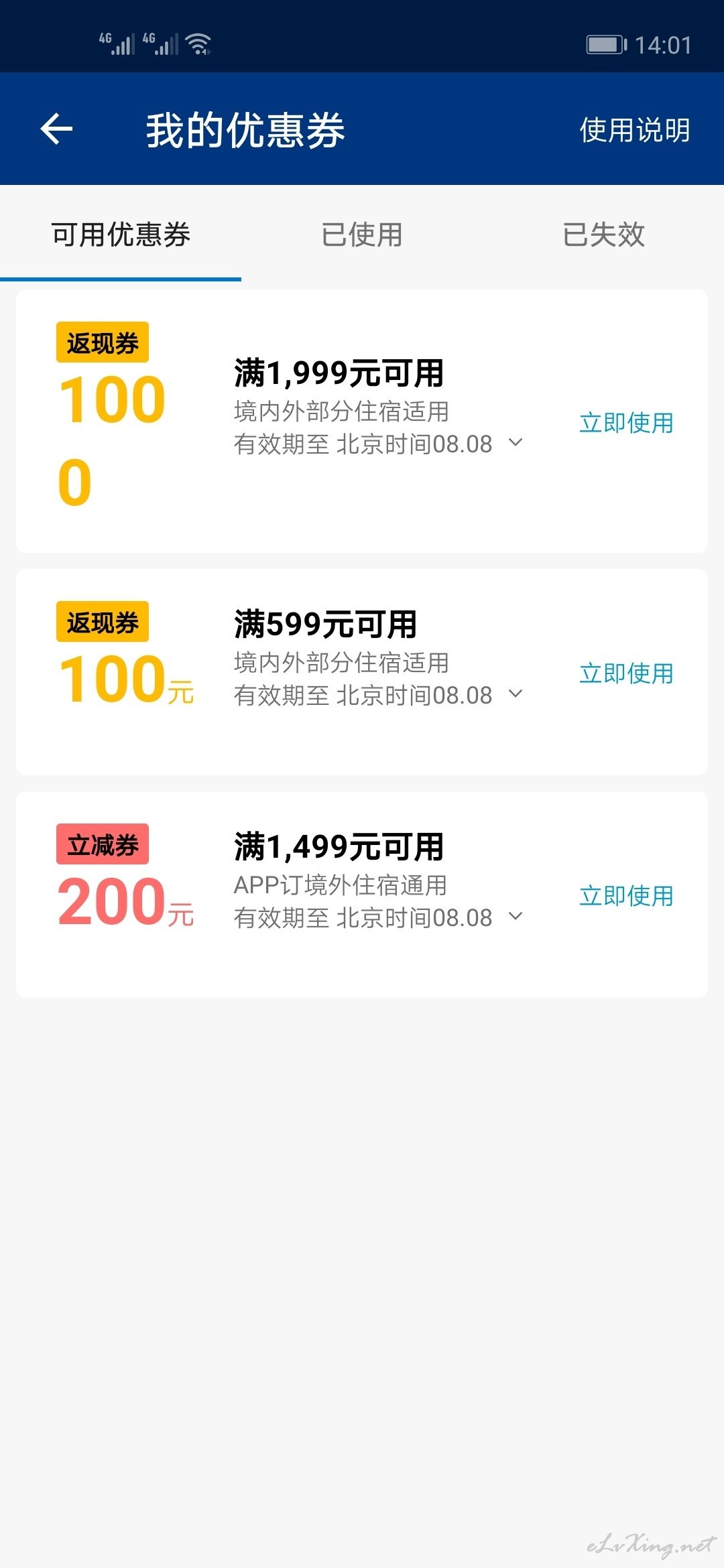Switch to the 已失效 tab
This screenshot has height=1568, width=724.
[x=603, y=235]
